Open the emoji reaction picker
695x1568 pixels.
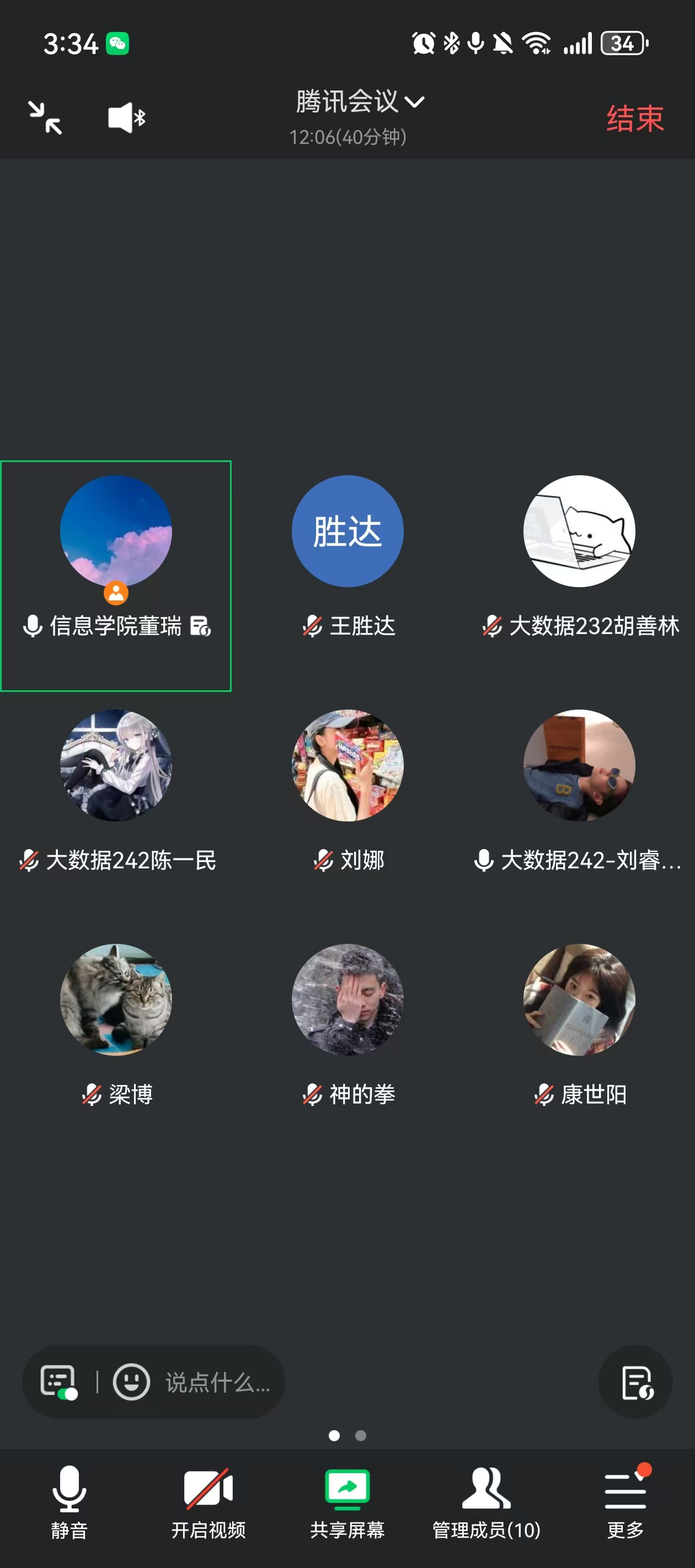(131, 1382)
